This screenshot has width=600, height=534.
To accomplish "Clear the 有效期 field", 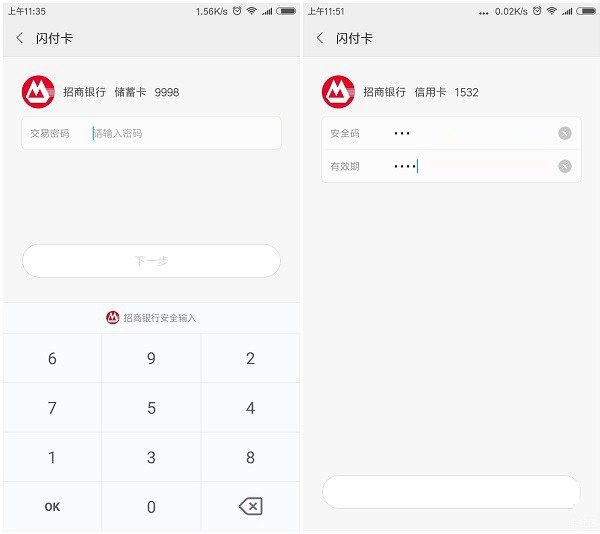I will click(x=565, y=166).
